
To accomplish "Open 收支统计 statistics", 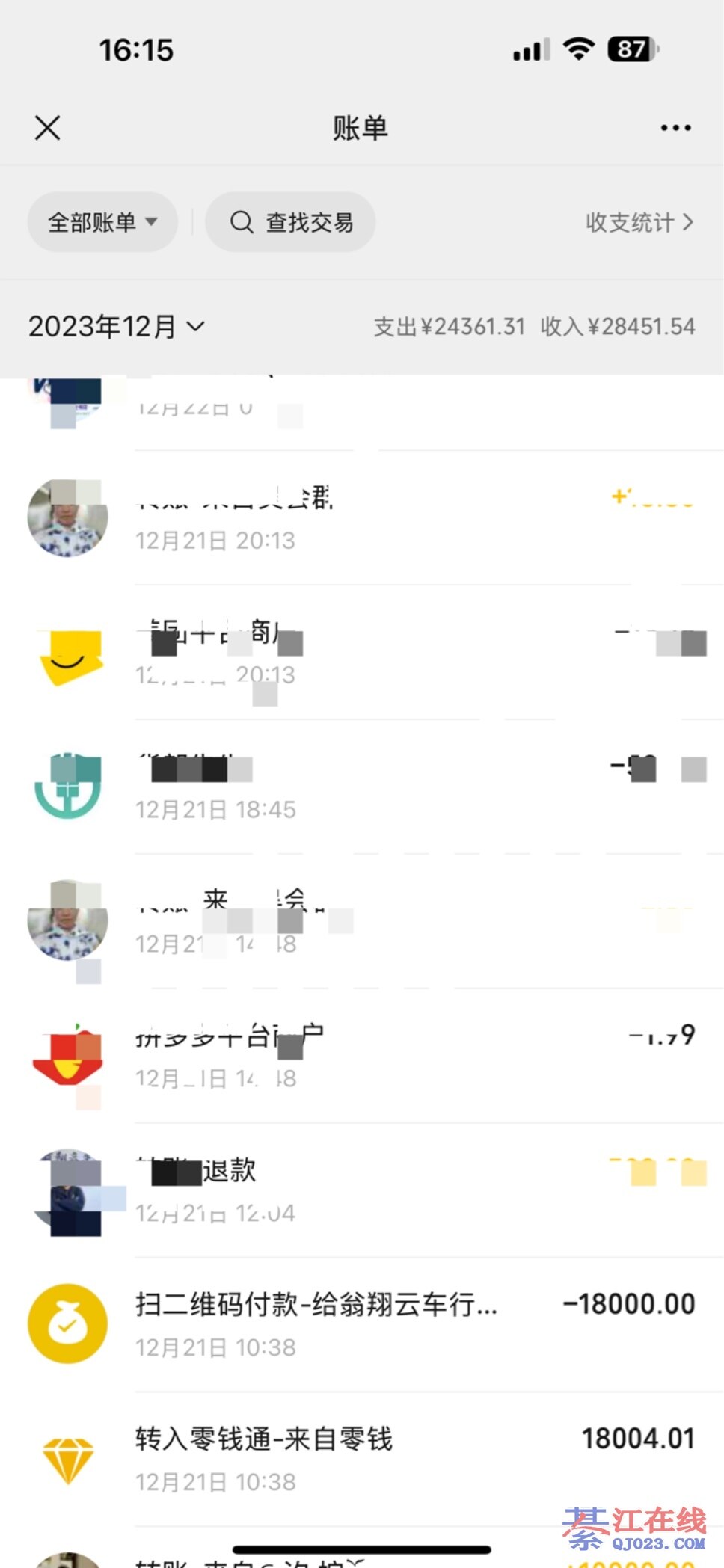I will (x=639, y=222).
